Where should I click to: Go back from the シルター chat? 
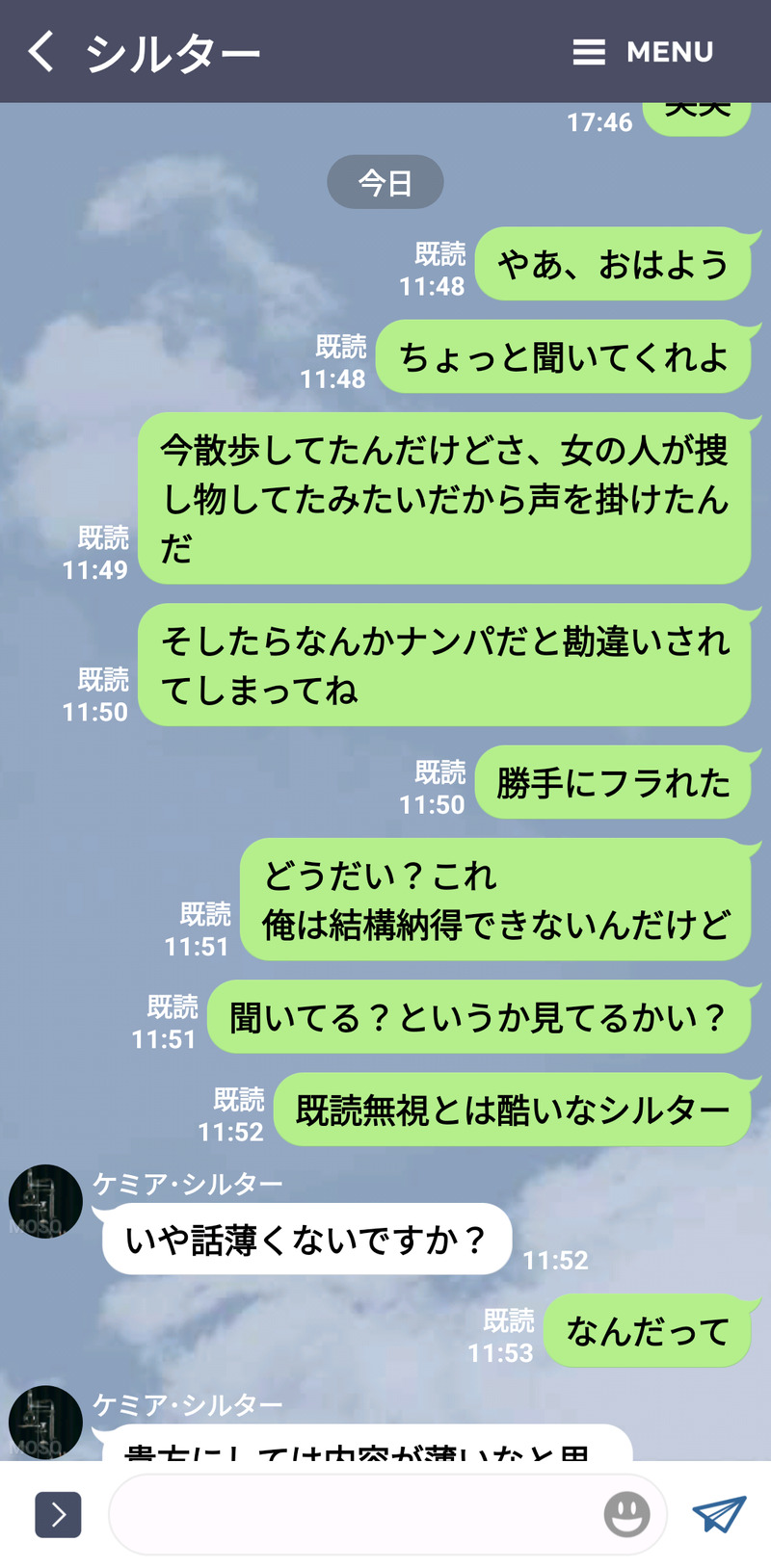click(41, 51)
